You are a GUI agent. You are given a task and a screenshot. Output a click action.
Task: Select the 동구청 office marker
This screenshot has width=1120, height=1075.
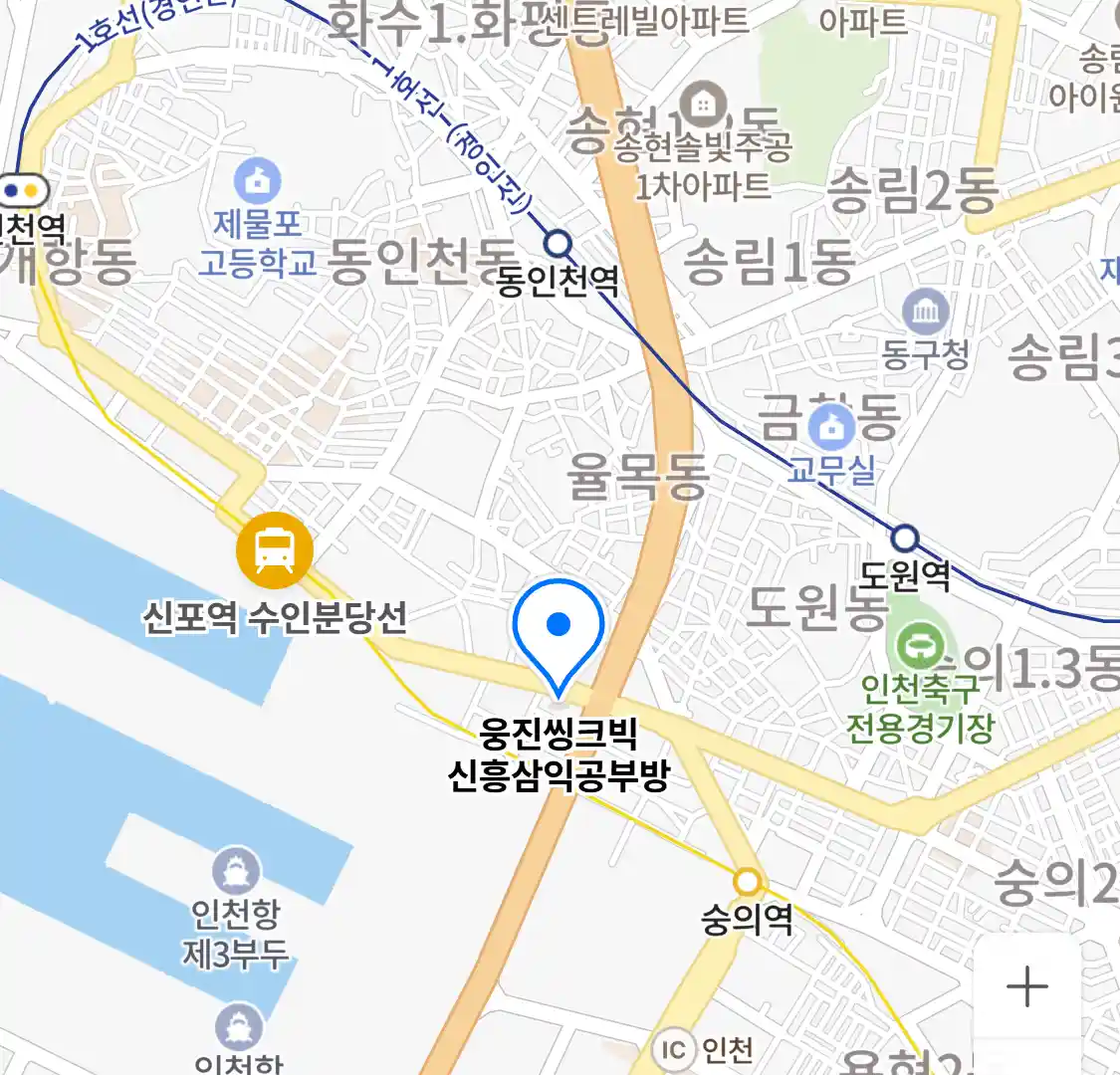point(926,313)
